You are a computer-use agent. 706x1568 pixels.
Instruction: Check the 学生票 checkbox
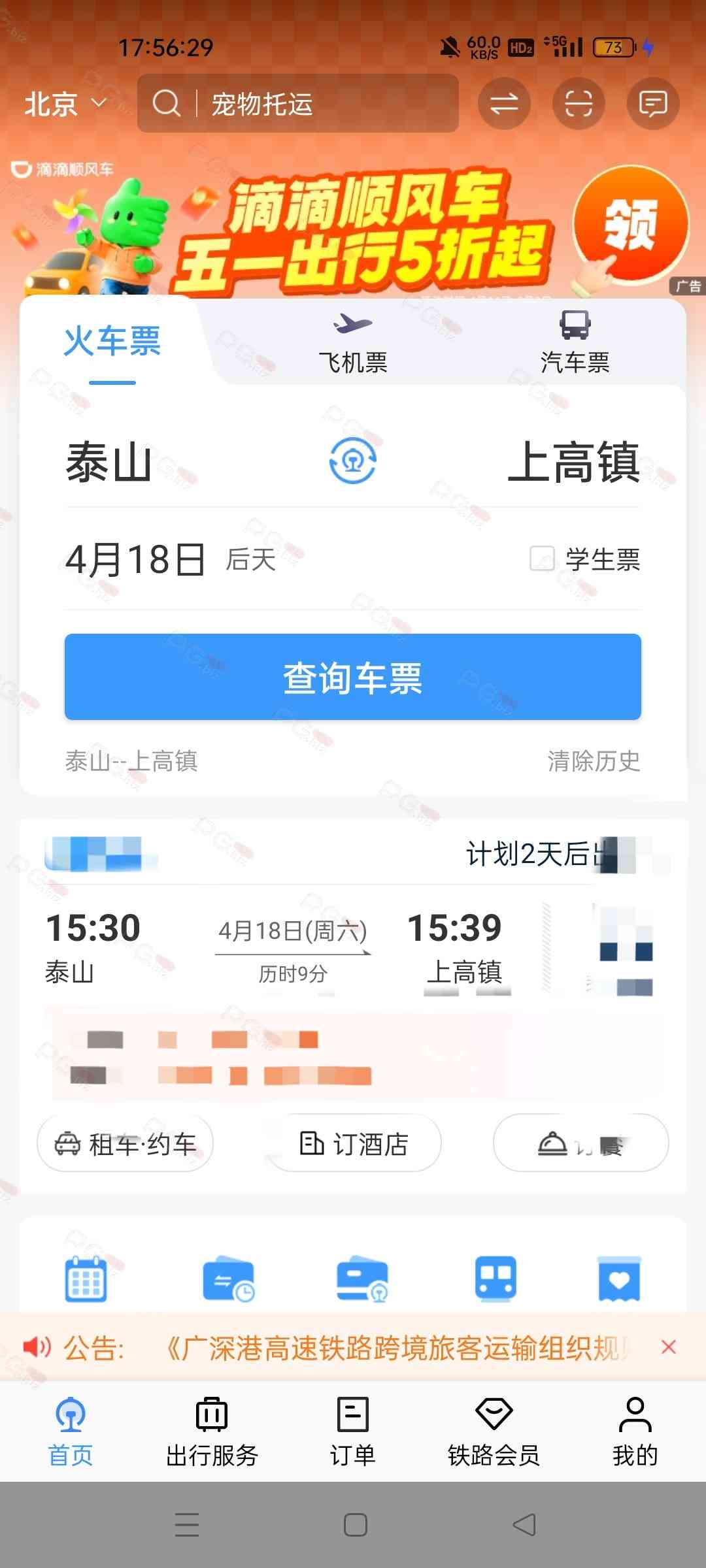[x=542, y=559]
